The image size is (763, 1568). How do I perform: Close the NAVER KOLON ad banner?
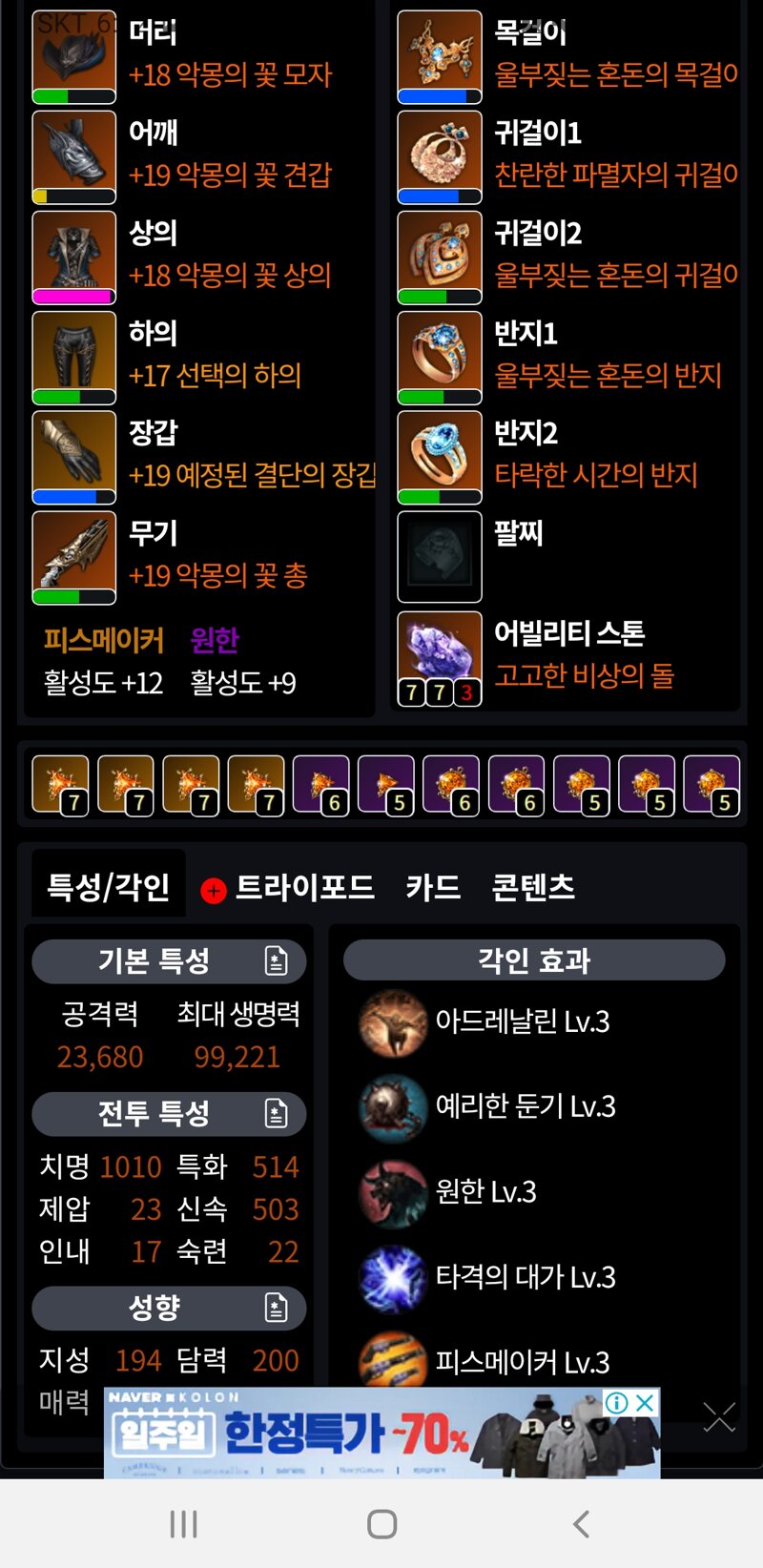pos(646,1402)
